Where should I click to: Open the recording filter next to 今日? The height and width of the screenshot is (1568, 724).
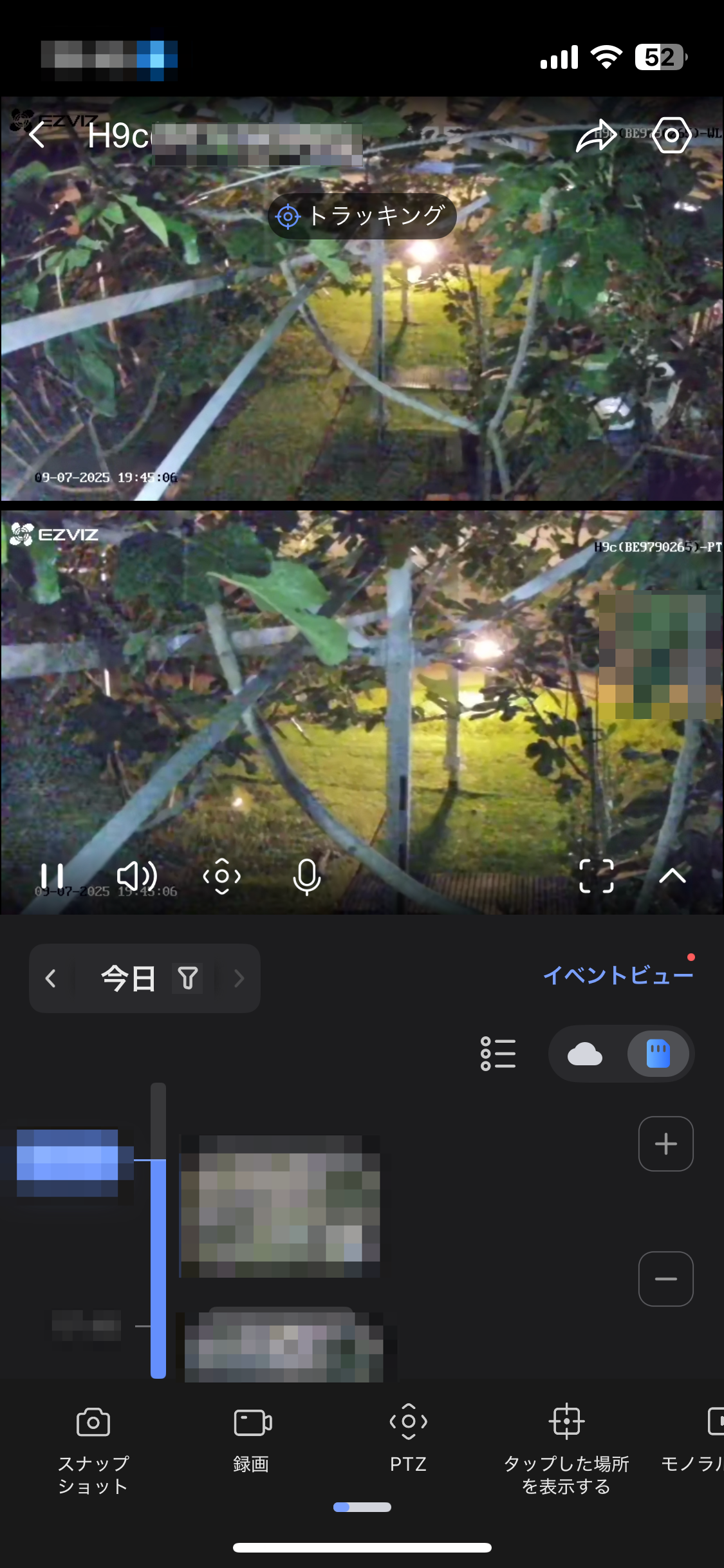[x=188, y=978]
